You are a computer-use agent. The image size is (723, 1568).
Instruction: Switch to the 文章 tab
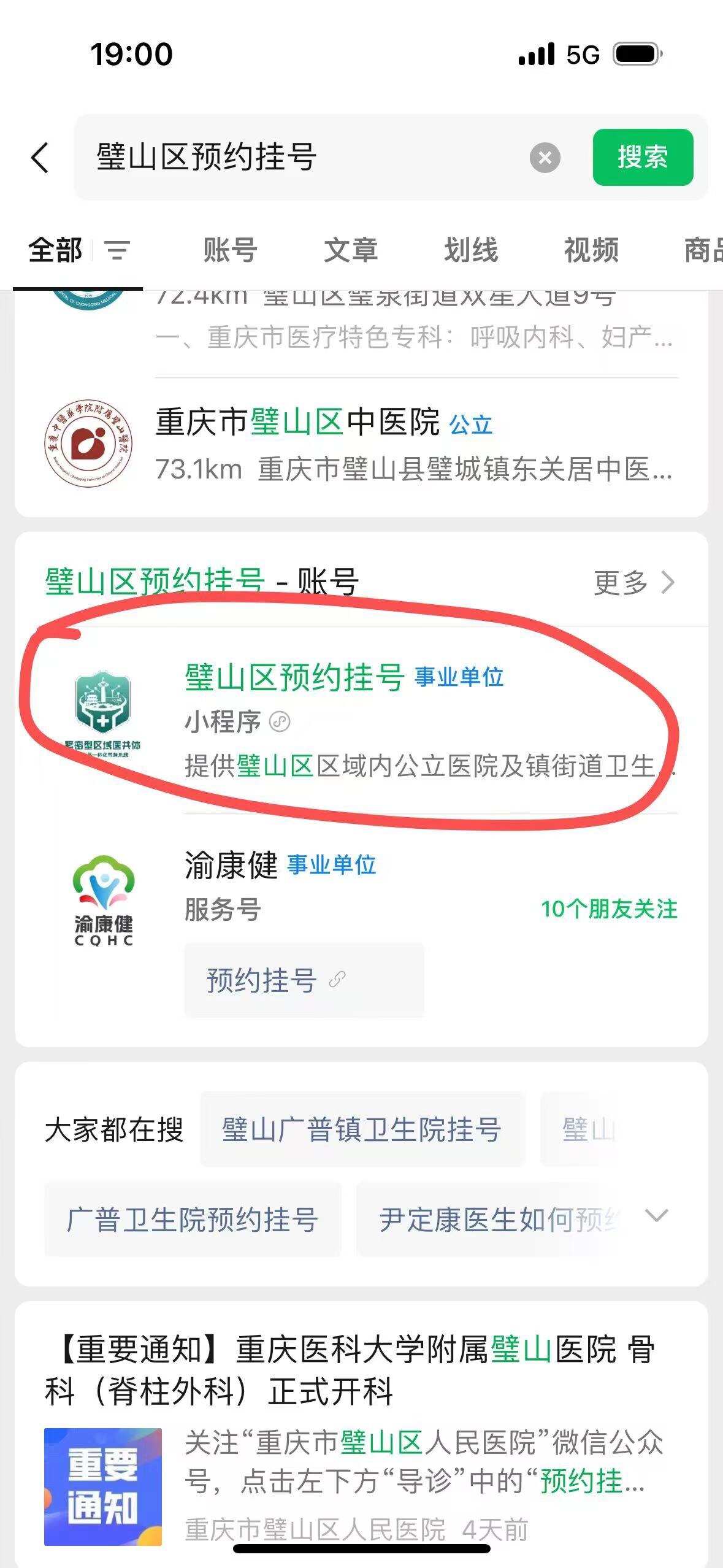350,250
